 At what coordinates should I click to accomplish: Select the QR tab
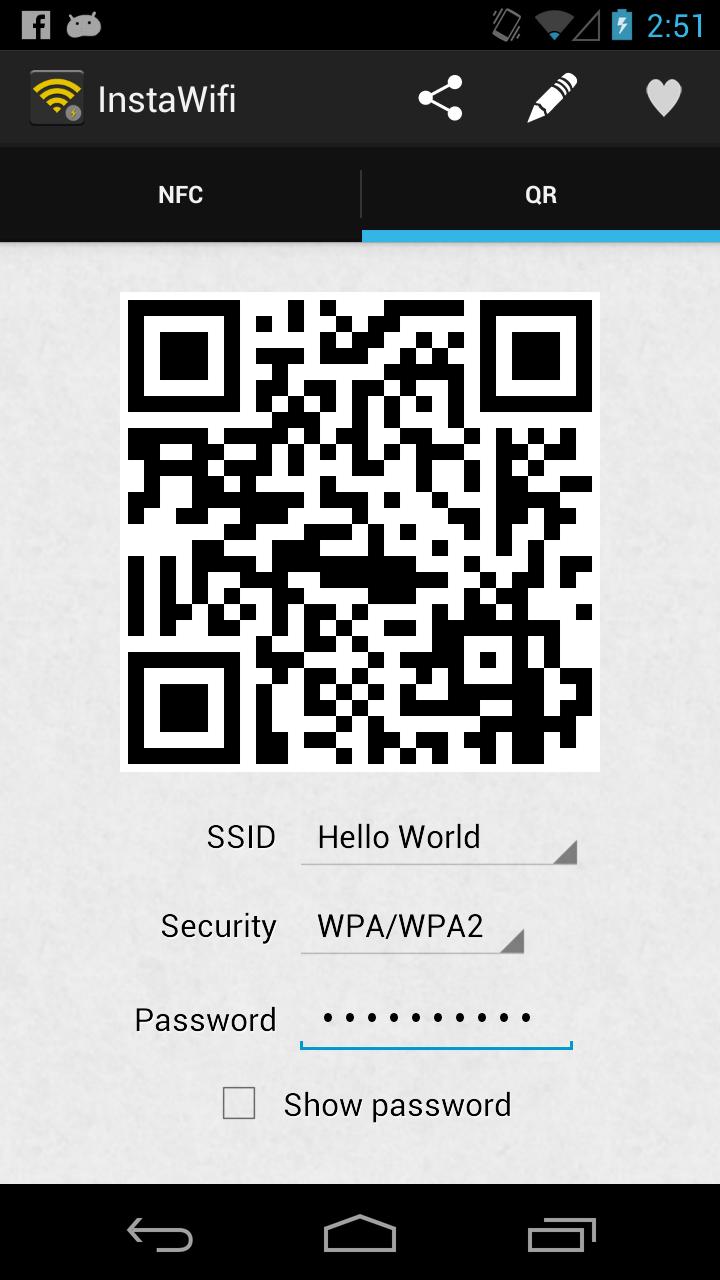point(540,195)
